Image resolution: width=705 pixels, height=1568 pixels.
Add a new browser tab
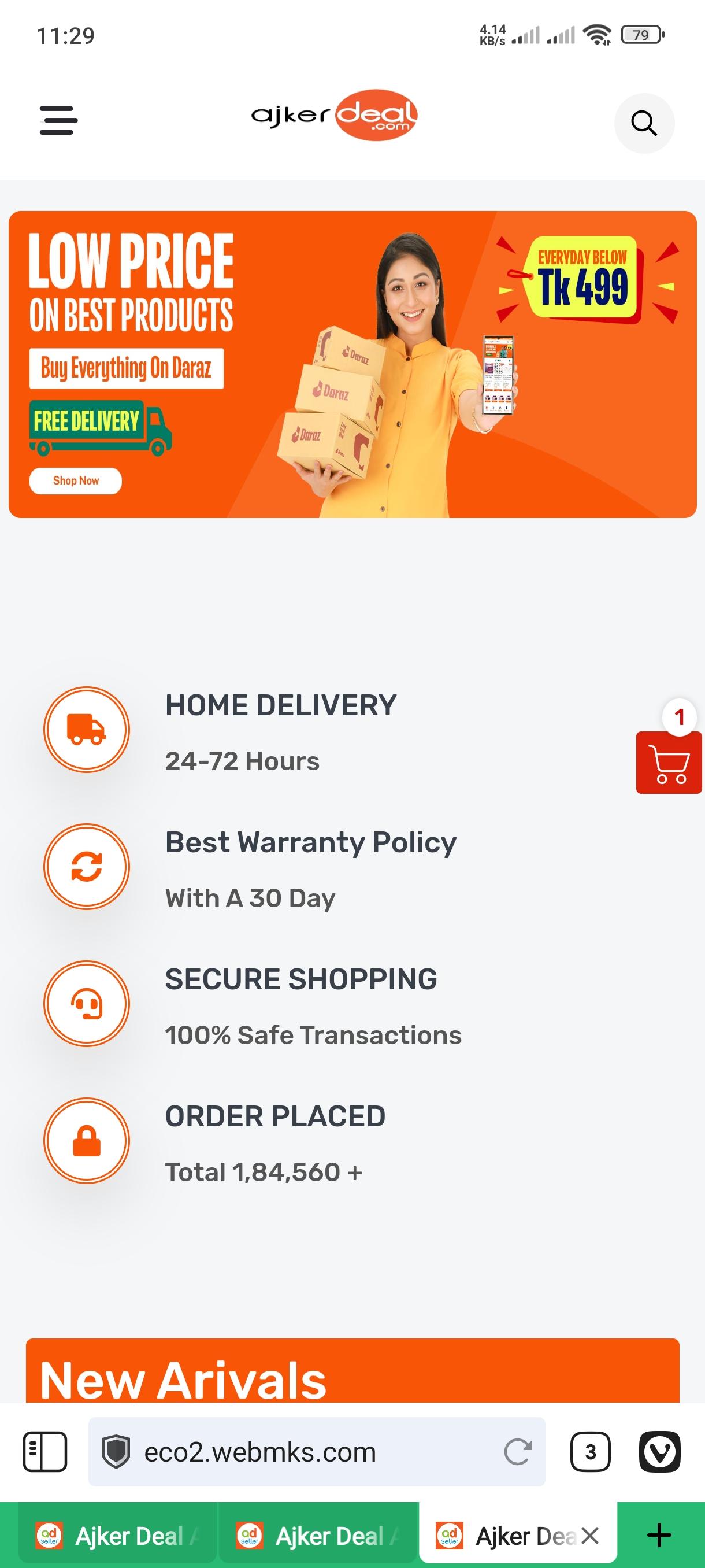[659, 1535]
